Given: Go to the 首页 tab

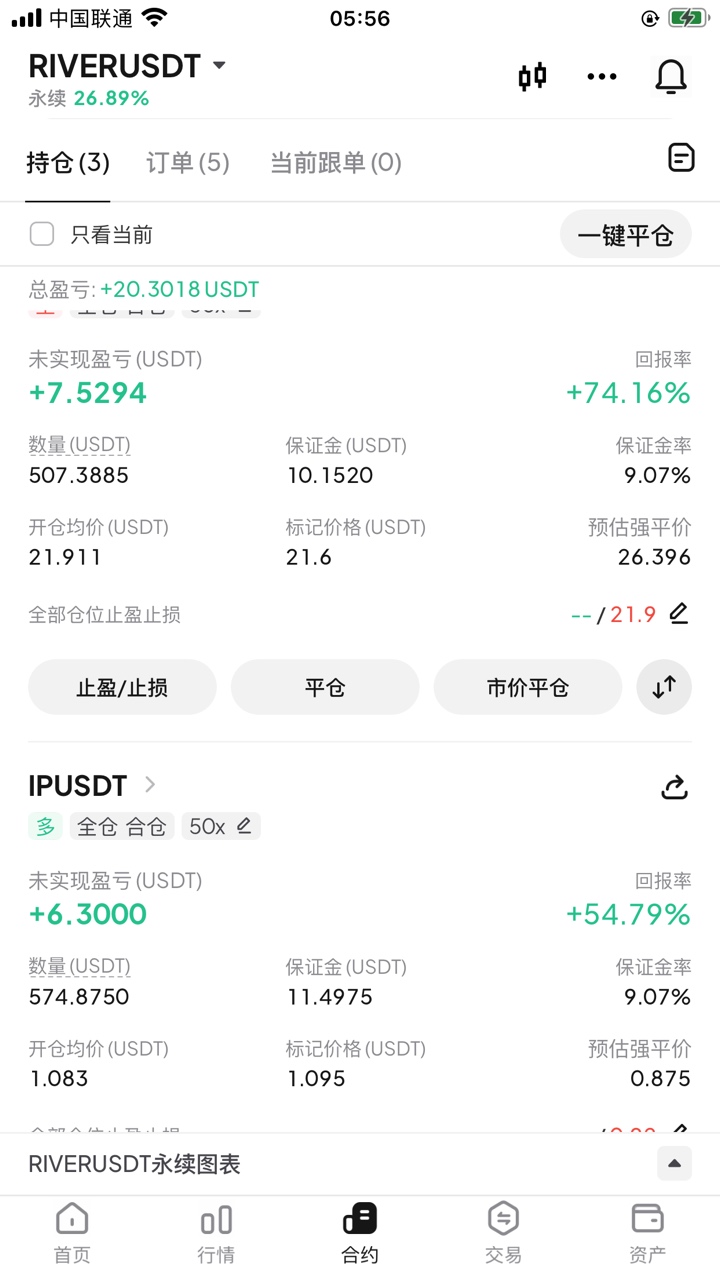Looking at the screenshot, I should [72, 1233].
